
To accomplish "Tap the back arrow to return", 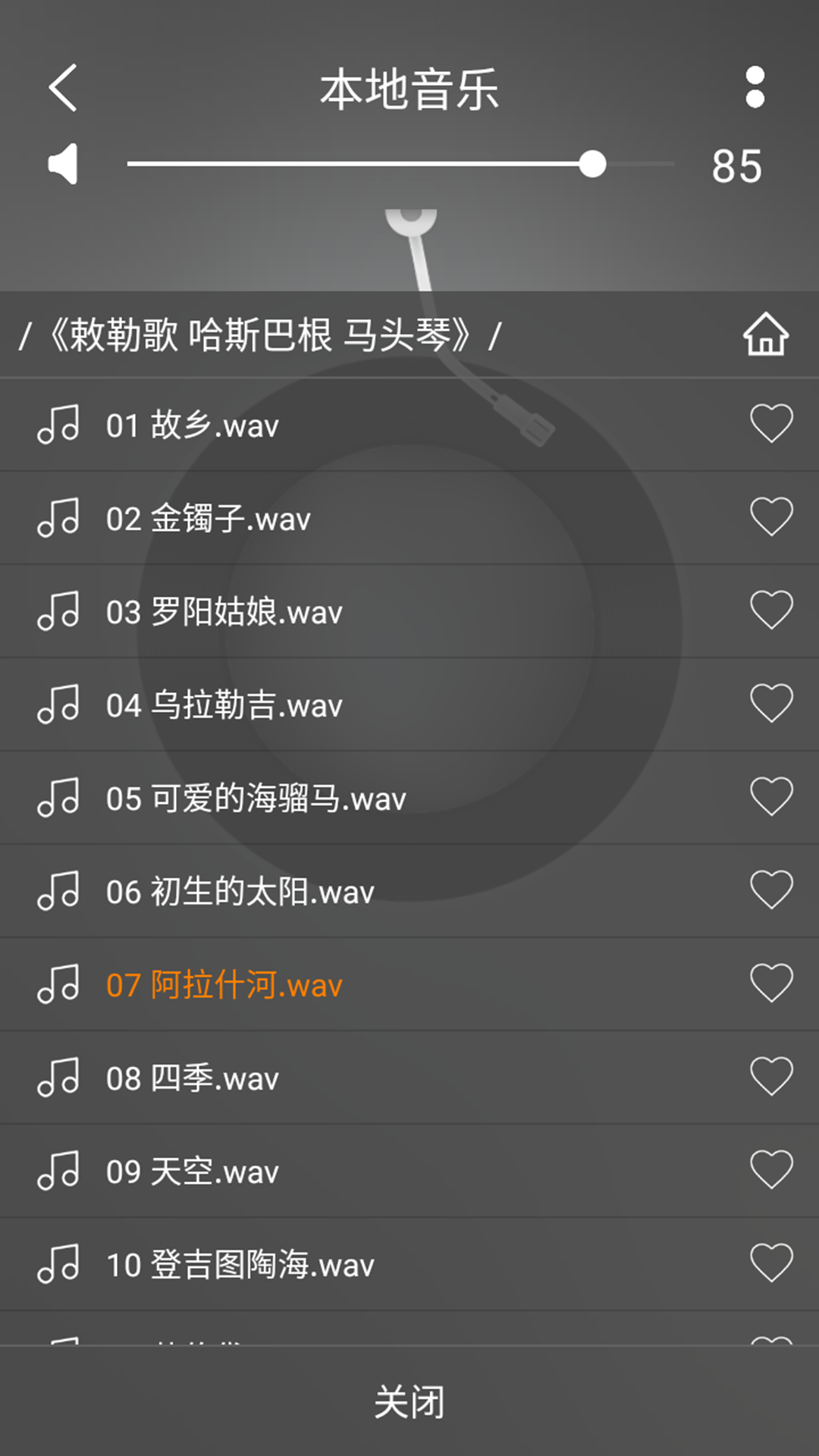I will tap(64, 87).
